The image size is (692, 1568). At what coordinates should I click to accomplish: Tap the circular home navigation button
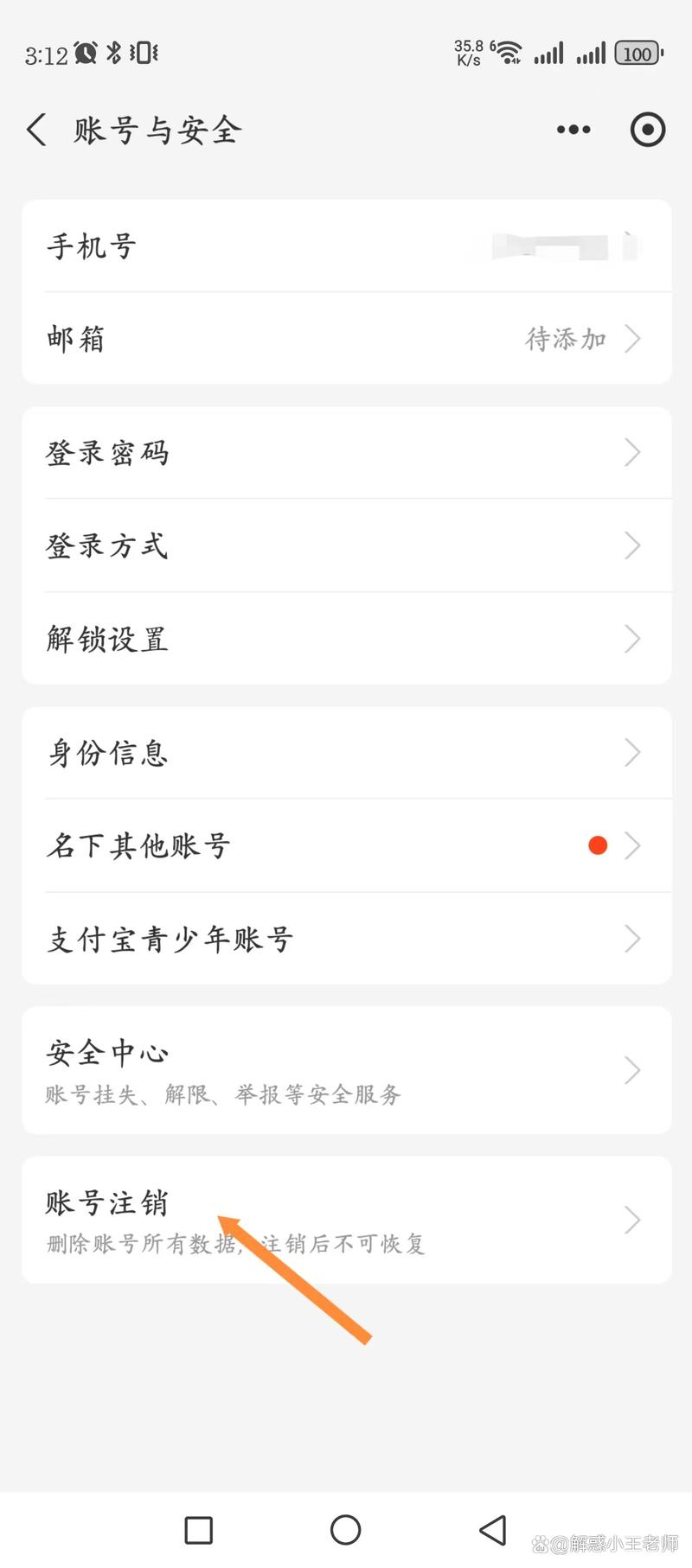click(x=346, y=1528)
